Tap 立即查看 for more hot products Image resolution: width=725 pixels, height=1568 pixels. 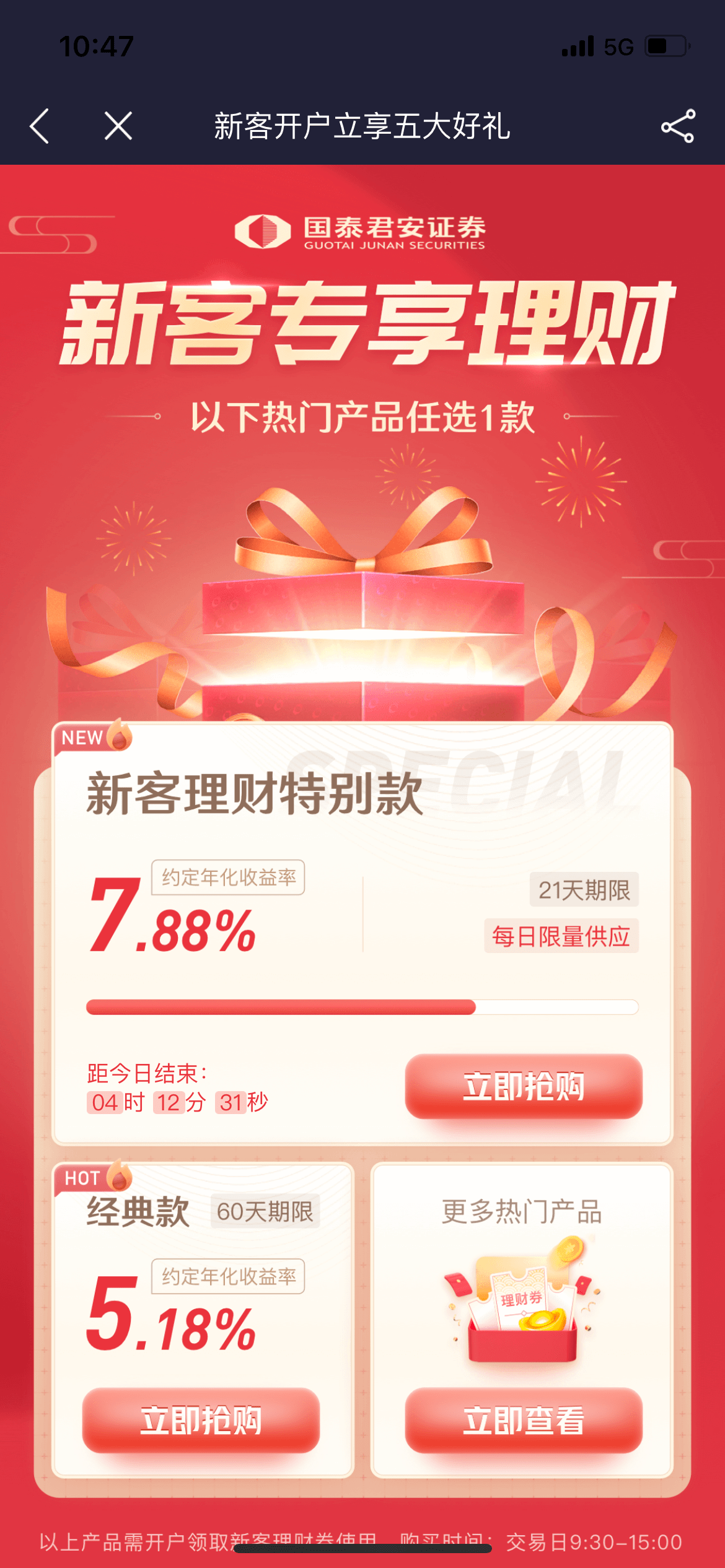[x=524, y=1420]
